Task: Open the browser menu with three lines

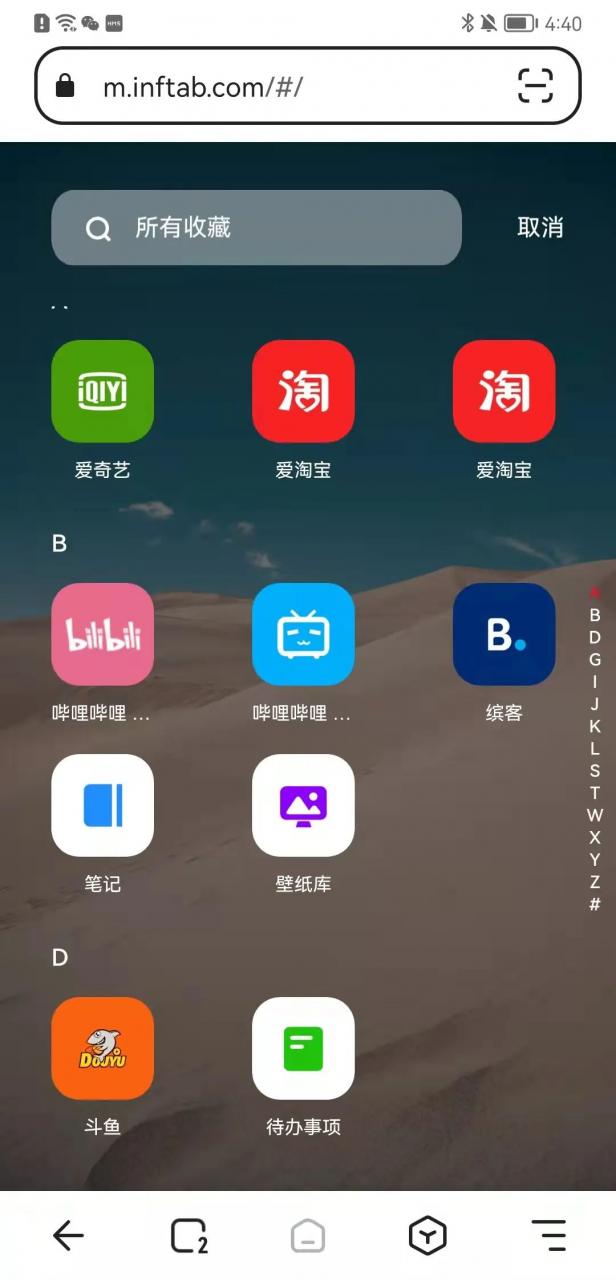Action: pos(548,1236)
